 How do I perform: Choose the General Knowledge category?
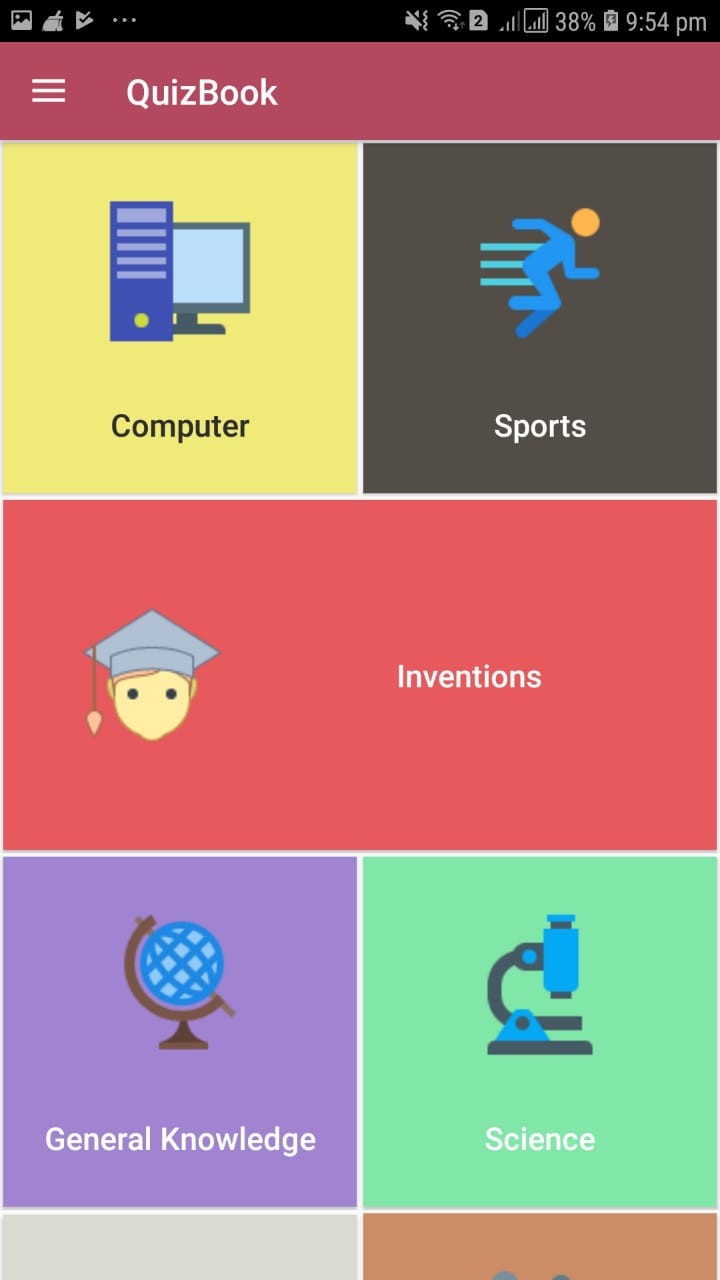[180, 1032]
